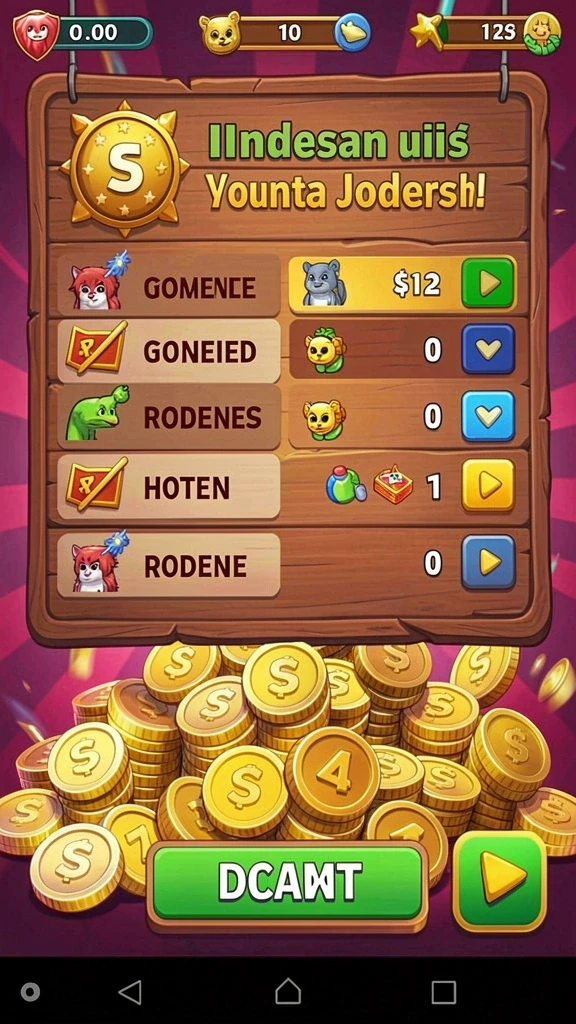Screen dimensions: 576x1024
Task: Go back with the system back button
Action: click(130, 992)
